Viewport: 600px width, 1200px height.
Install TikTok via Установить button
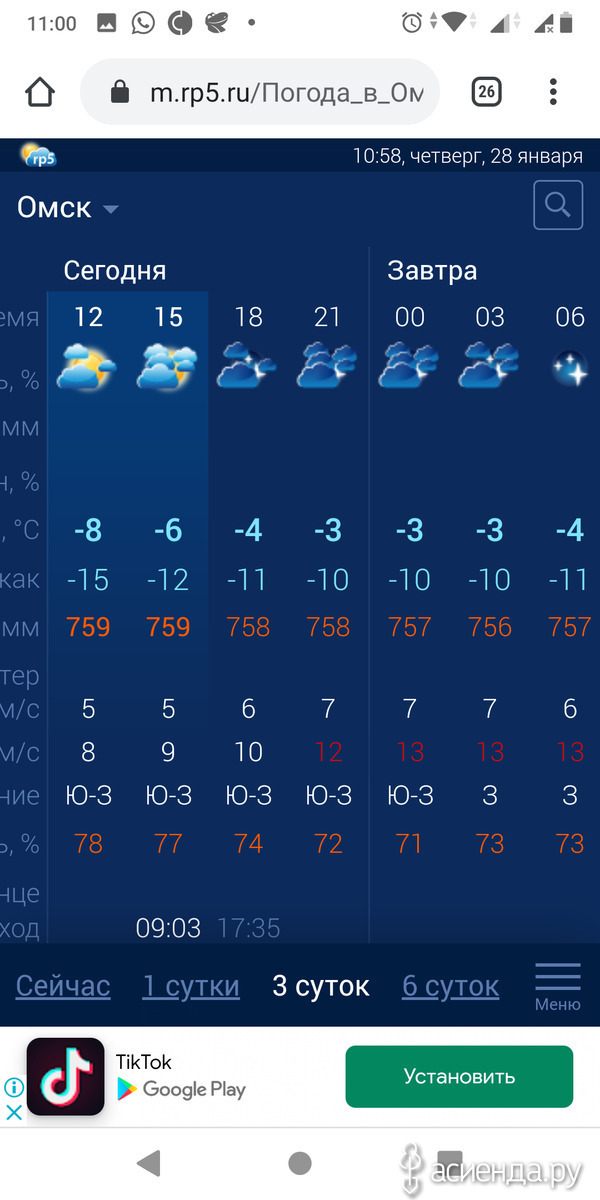click(459, 1076)
